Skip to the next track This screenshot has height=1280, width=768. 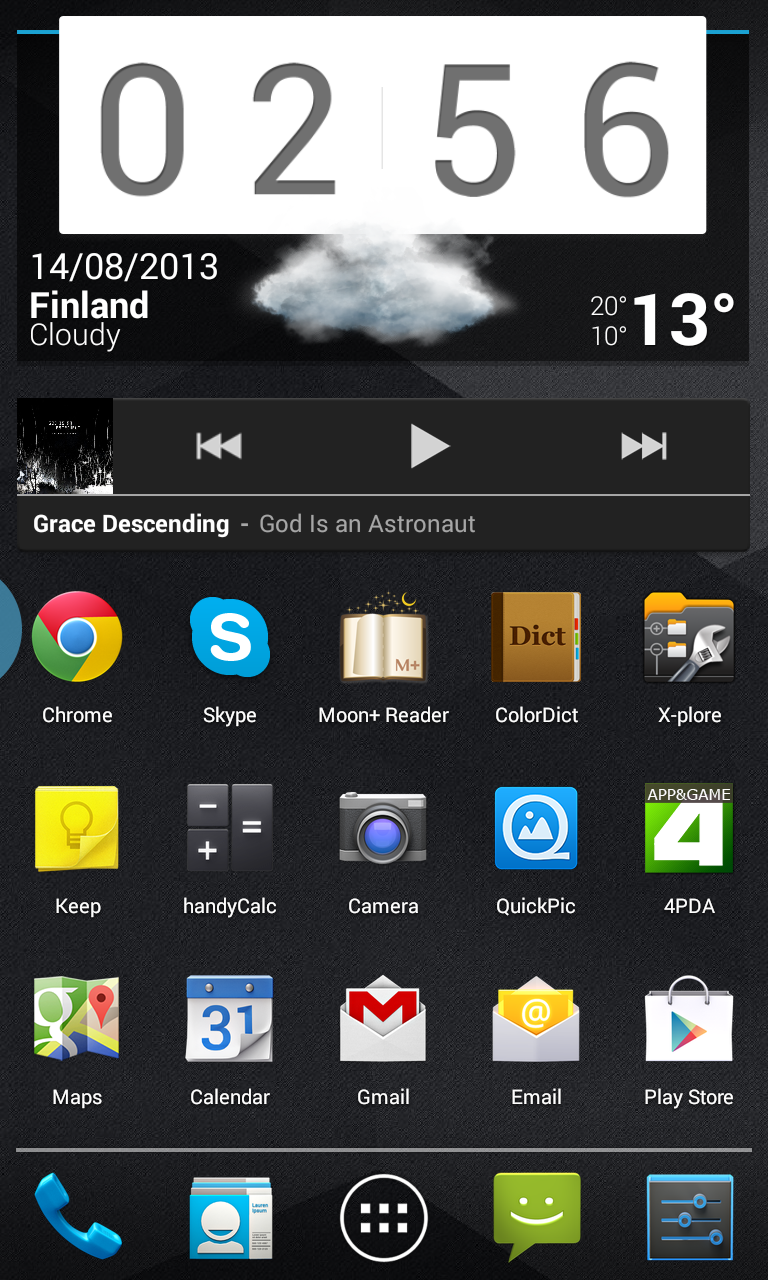pos(643,446)
